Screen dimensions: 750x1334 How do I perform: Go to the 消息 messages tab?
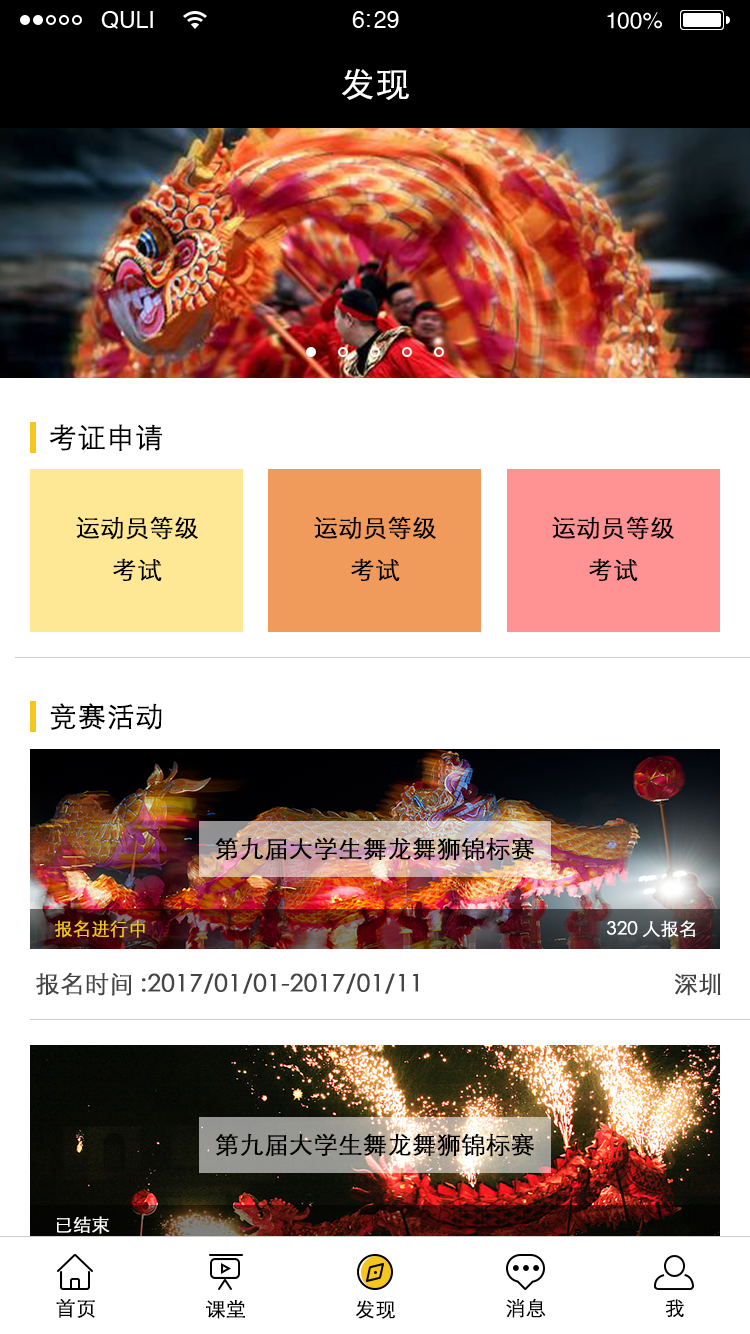click(x=525, y=1286)
